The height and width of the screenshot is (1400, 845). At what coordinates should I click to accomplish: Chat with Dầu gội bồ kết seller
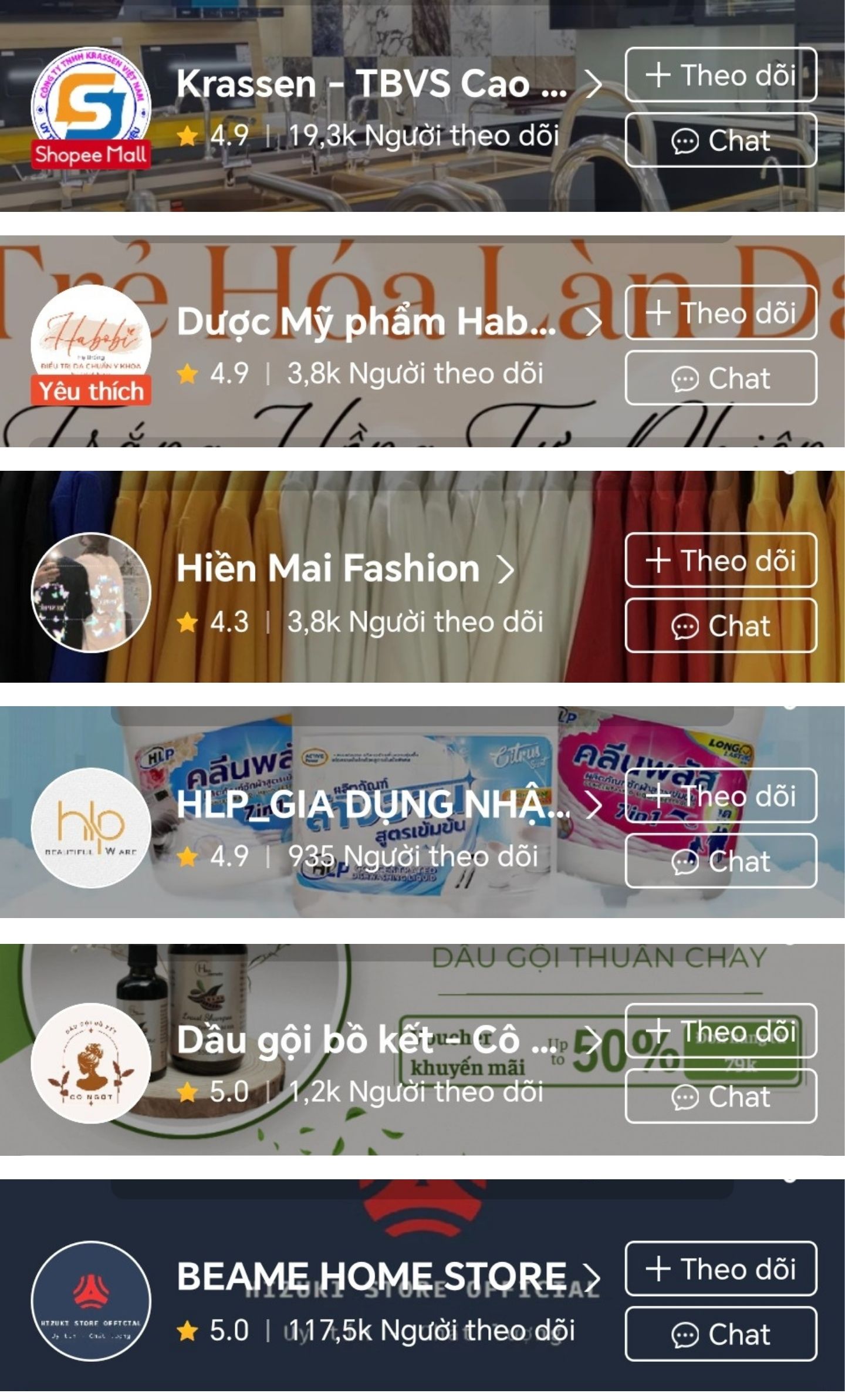(x=721, y=1097)
